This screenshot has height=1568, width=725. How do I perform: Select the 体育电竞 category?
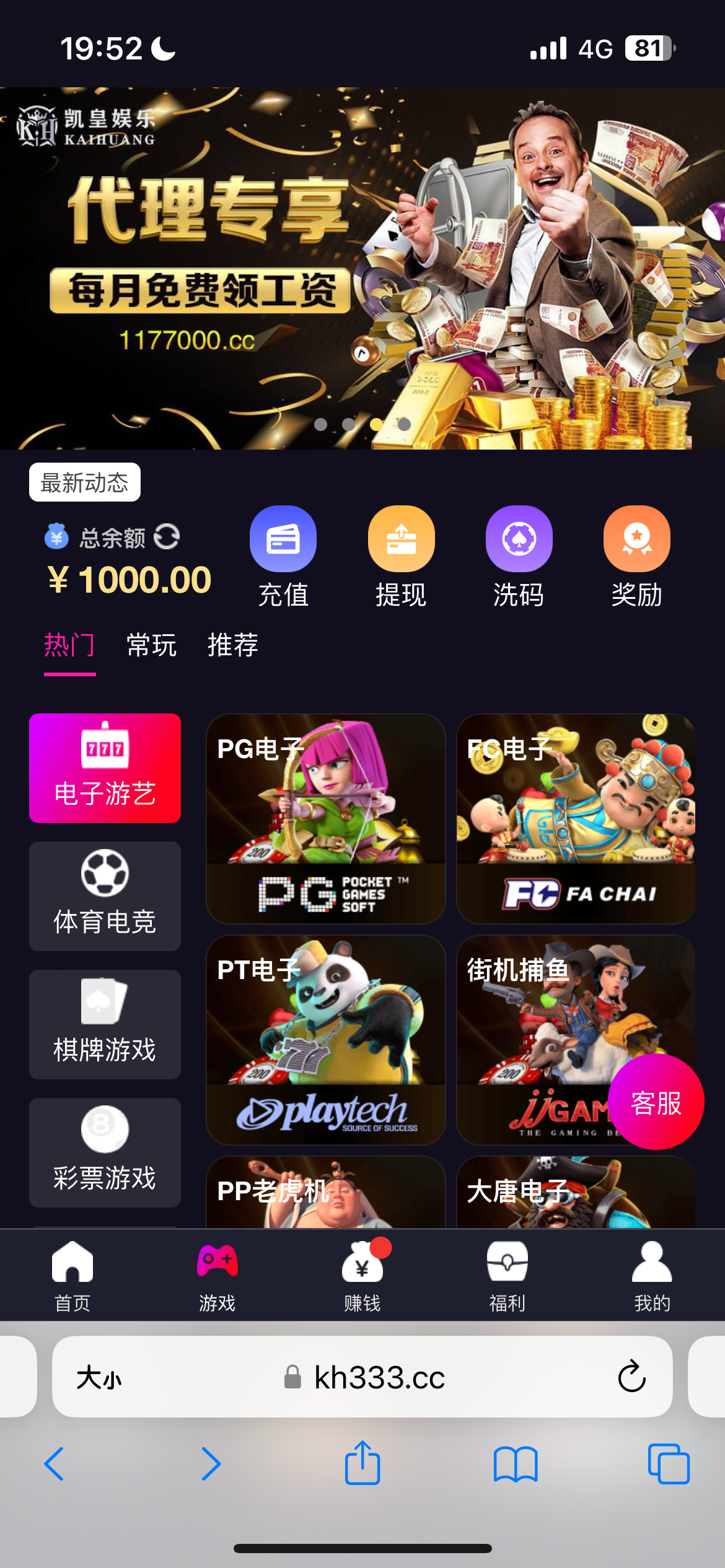[105, 895]
